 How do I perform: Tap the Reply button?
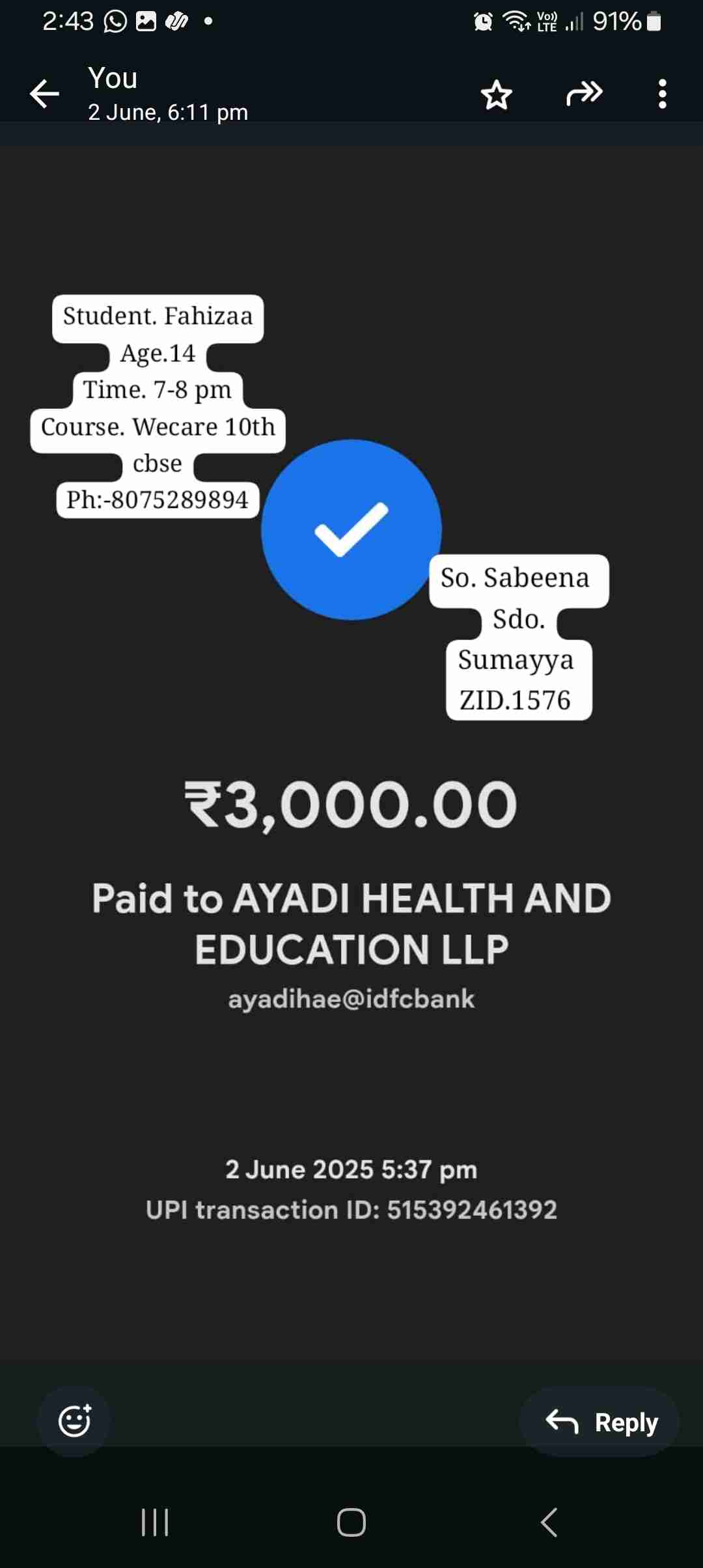pyautogui.click(x=600, y=1422)
